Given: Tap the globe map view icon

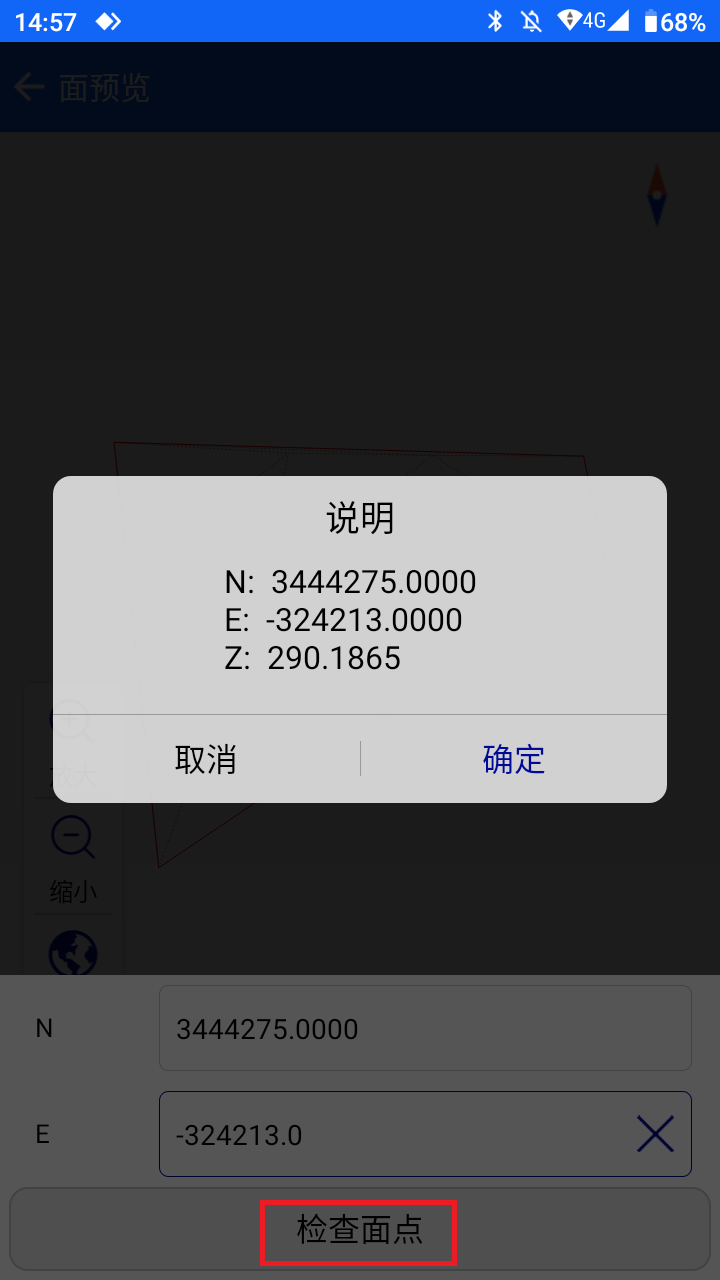Looking at the screenshot, I should (73, 952).
